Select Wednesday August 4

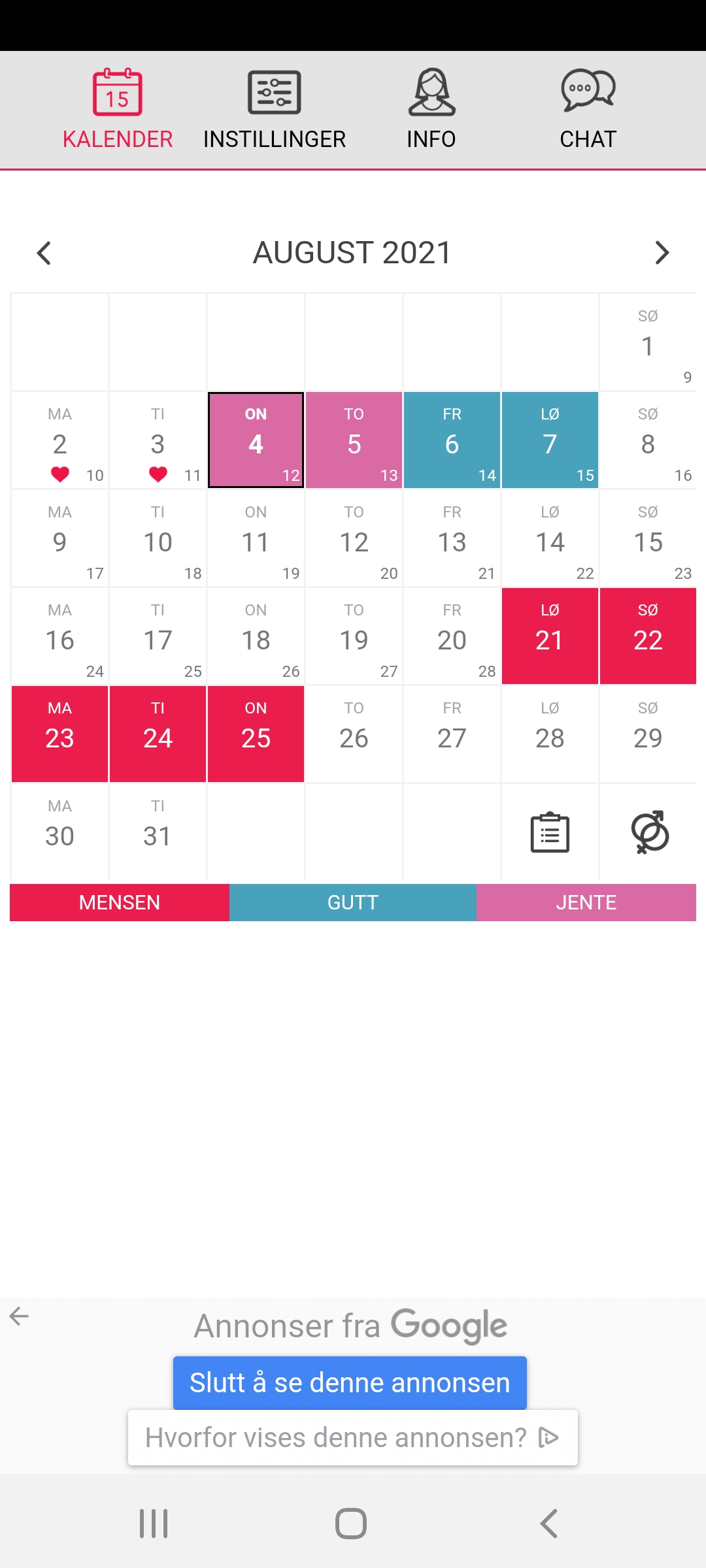click(x=256, y=440)
